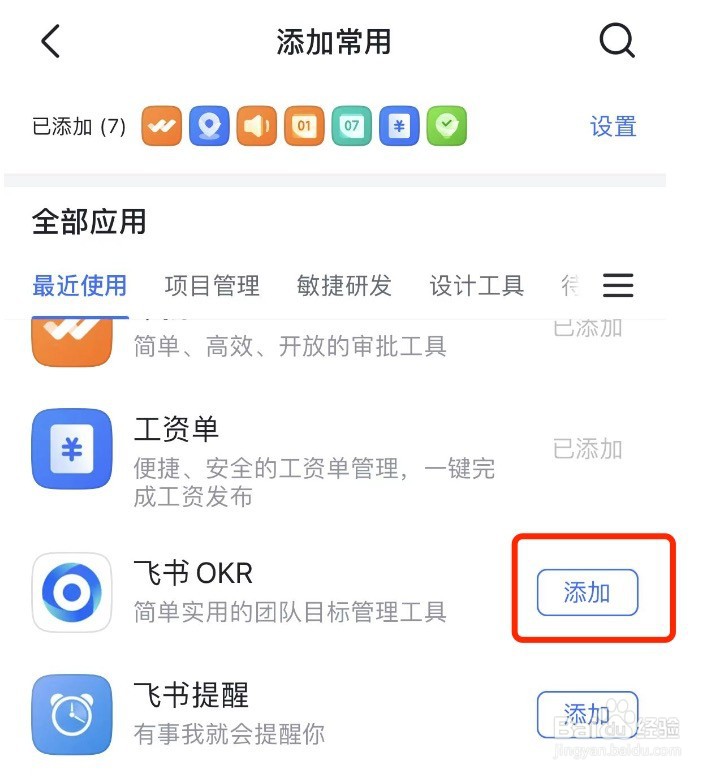Select the 最近使用 tab
The width and height of the screenshot is (722, 776).
click(81, 285)
